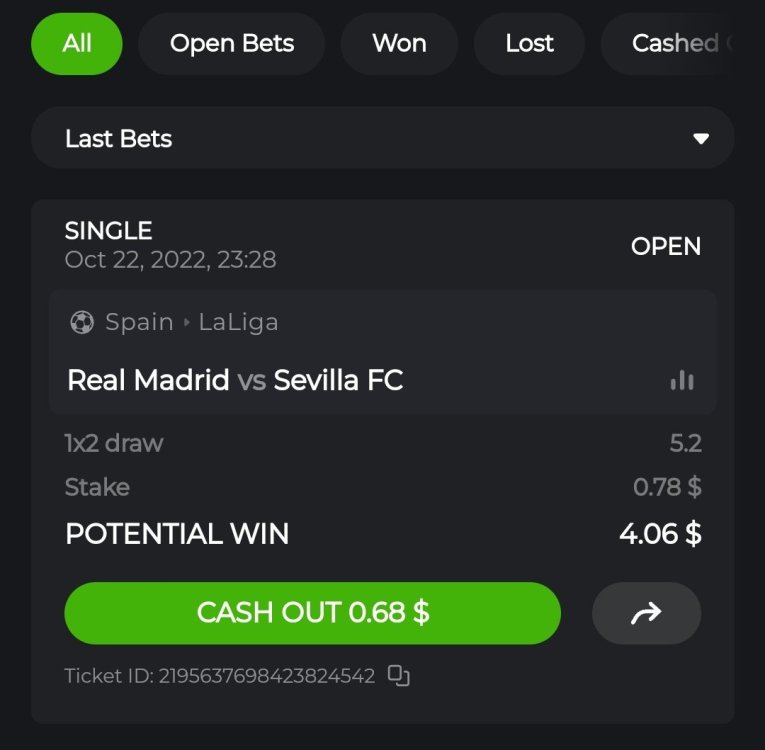Open Real Madrid vs Sevilla FC match
This screenshot has height=750, width=765.
pos(235,380)
